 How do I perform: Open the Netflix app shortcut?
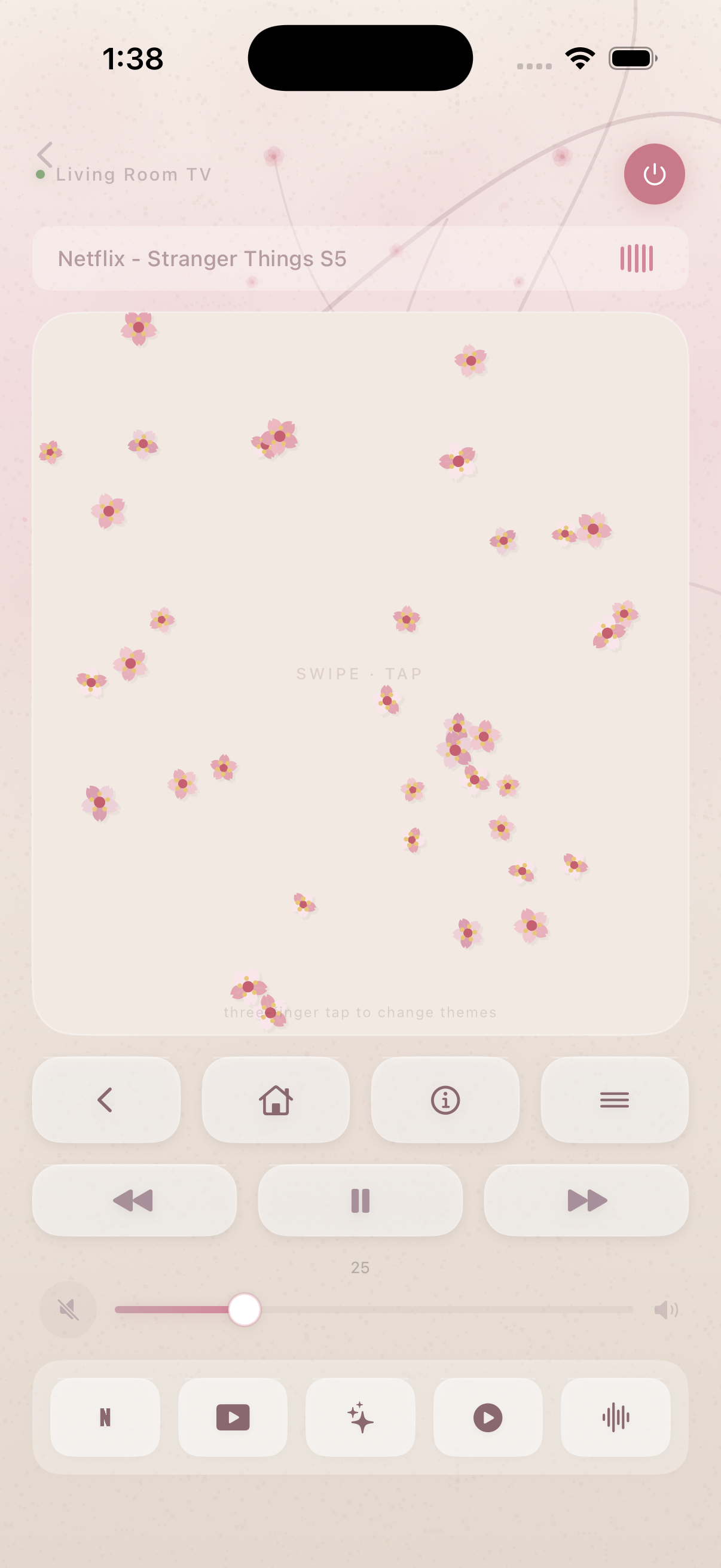coord(105,1418)
